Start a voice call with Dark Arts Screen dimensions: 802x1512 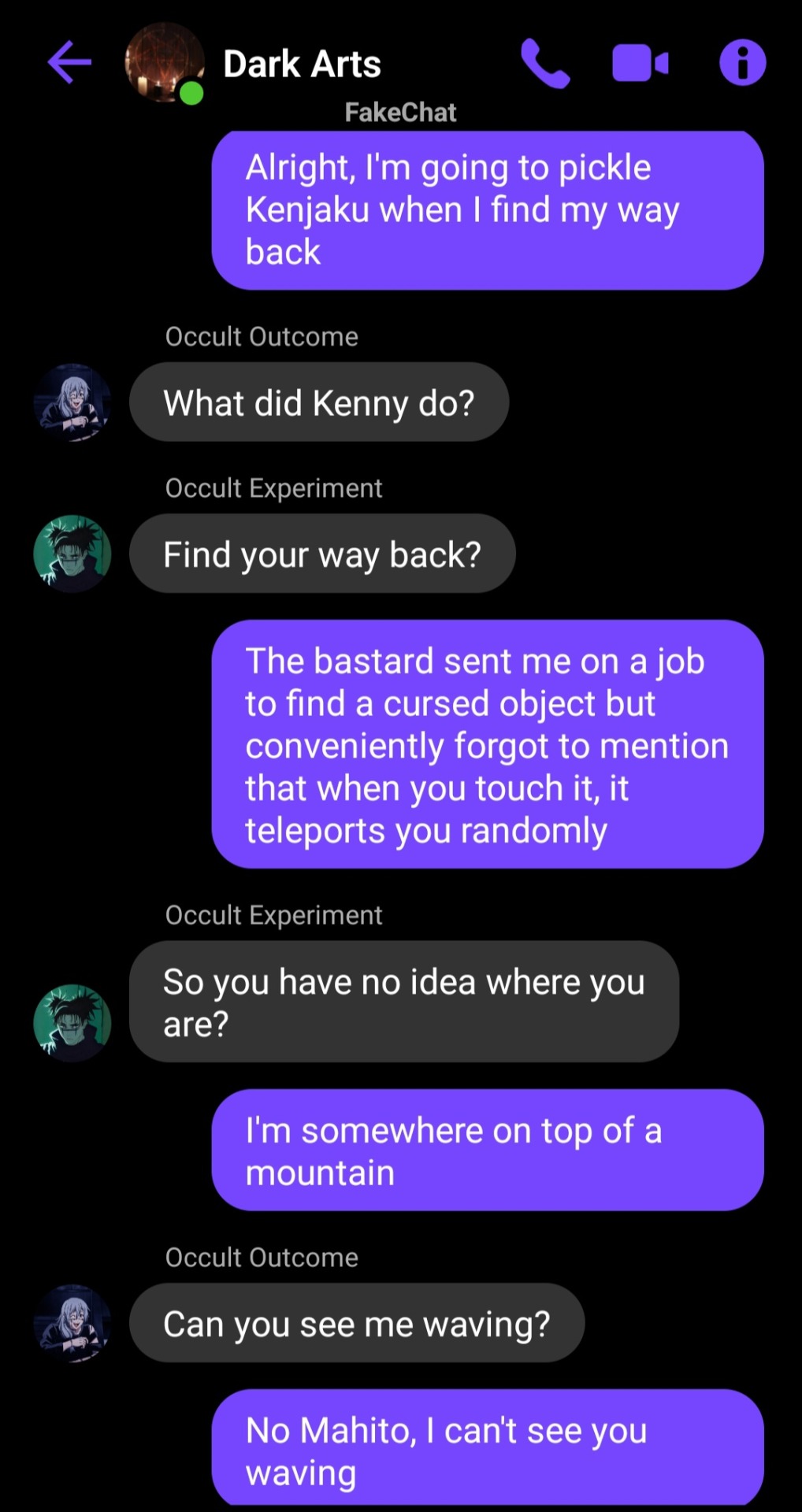(x=544, y=63)
